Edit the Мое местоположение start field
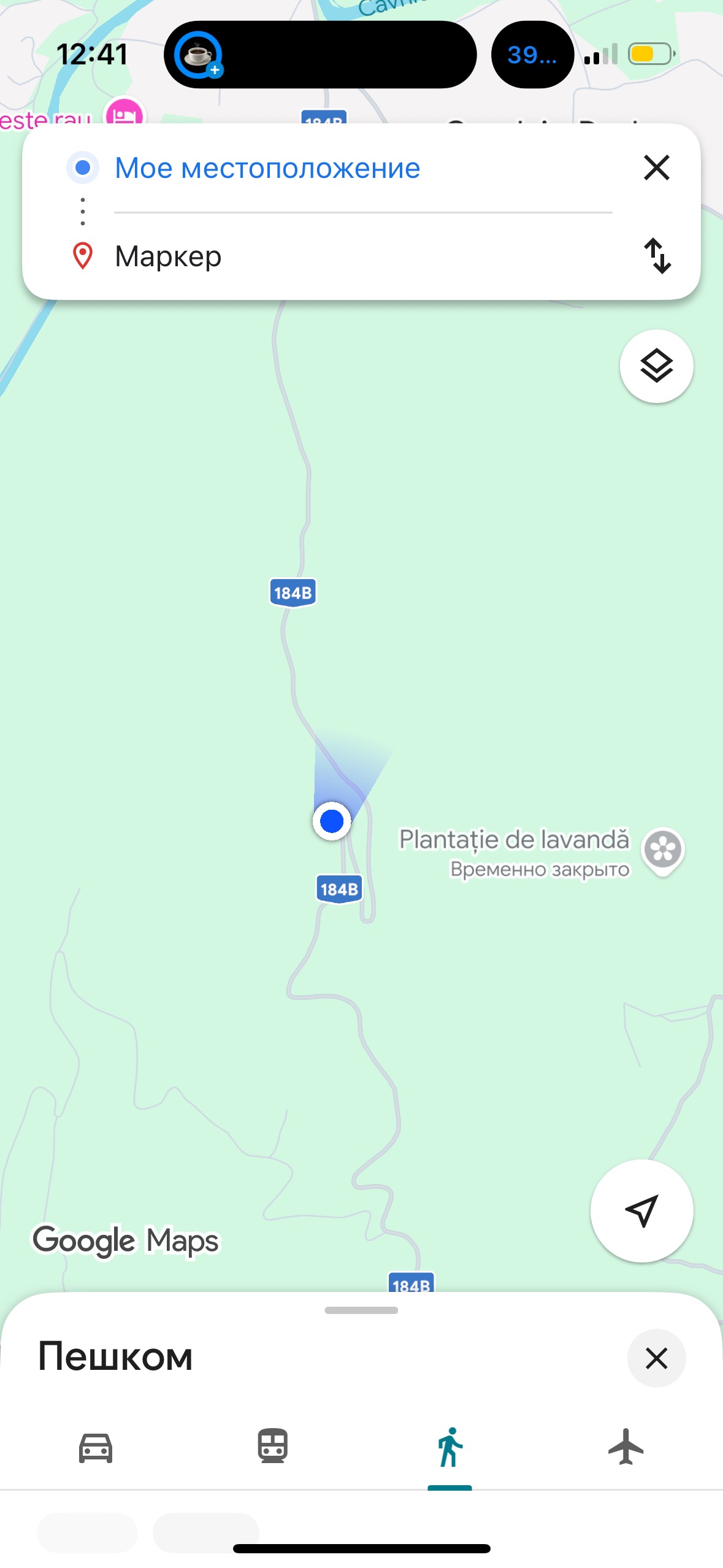The height and width of the screenshot is (1568, 723). [267, 168]
